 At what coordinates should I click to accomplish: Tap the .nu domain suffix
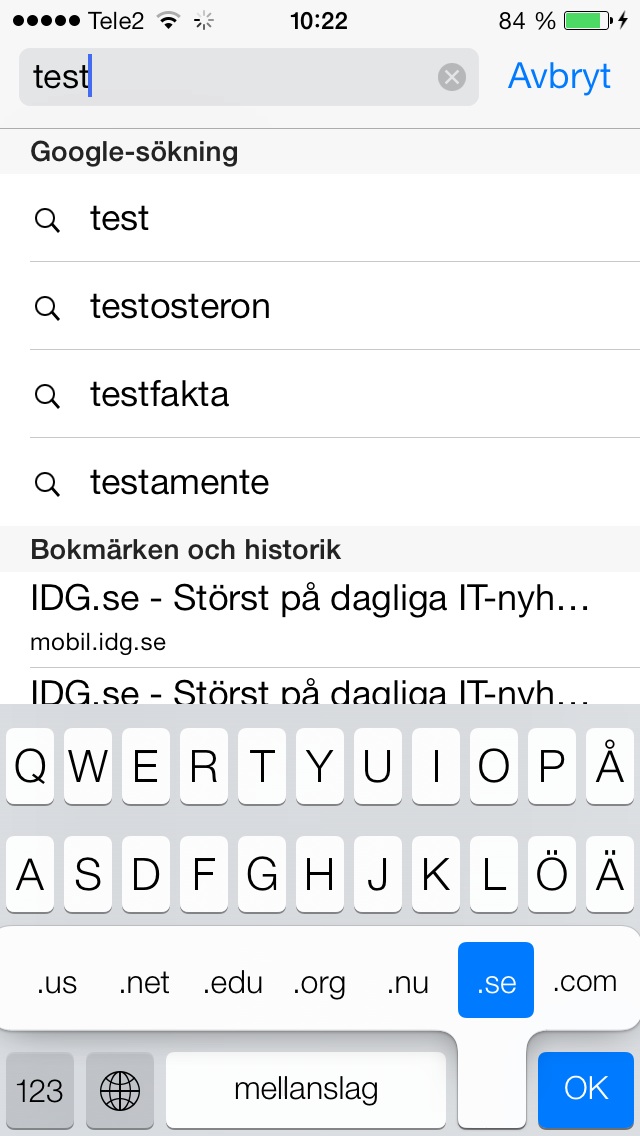click(x=407, y=983)
